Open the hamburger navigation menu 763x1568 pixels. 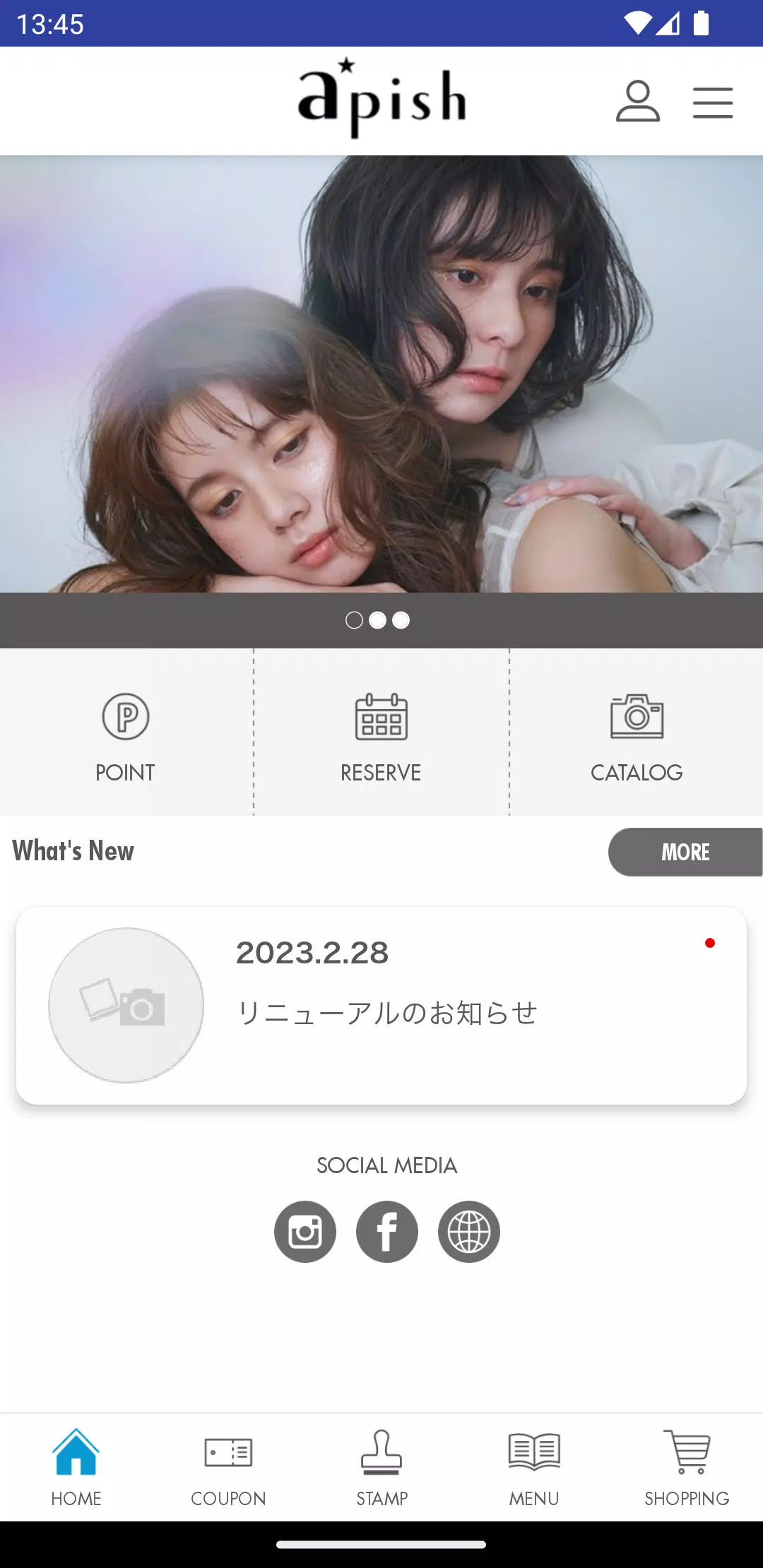click(712, 102)
